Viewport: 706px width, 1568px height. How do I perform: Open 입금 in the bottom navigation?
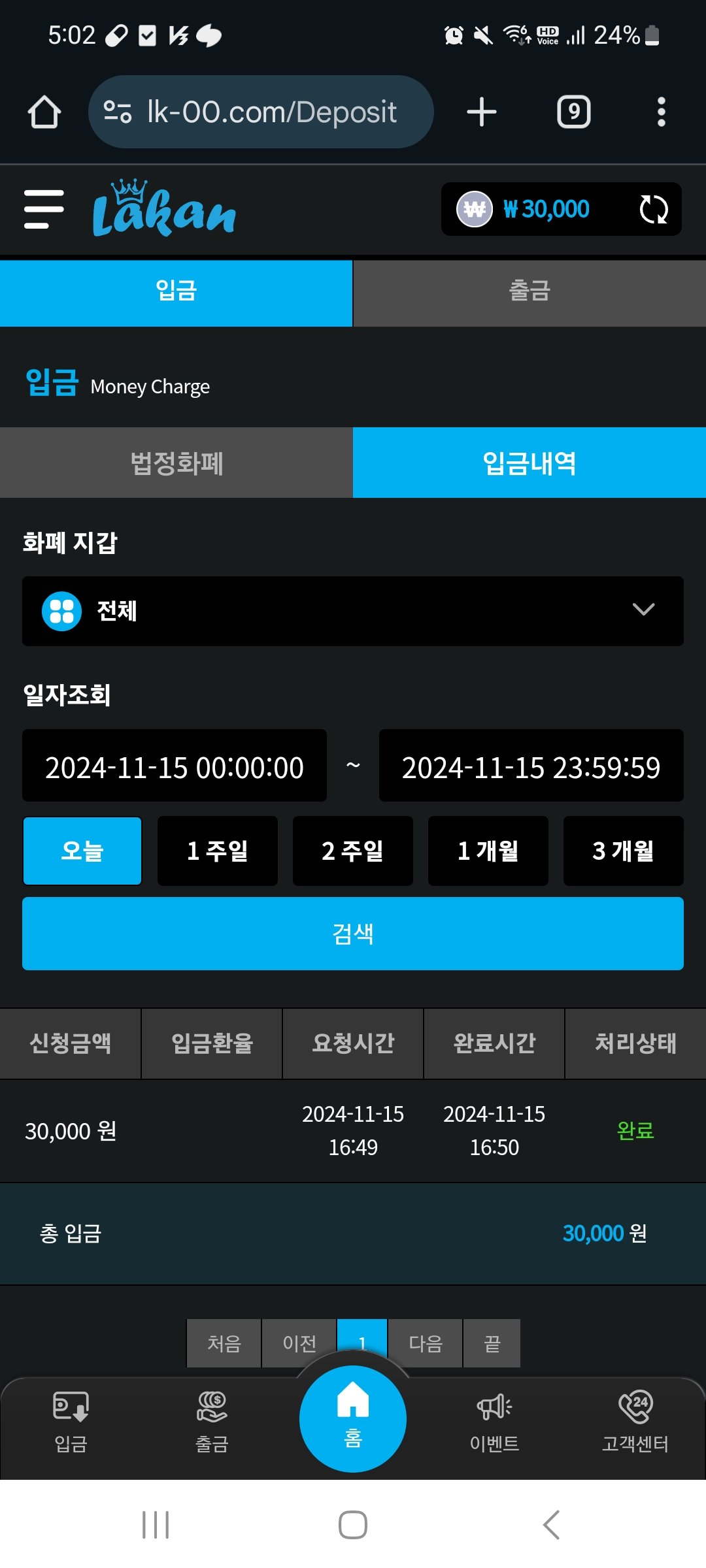coord(71,1421)
